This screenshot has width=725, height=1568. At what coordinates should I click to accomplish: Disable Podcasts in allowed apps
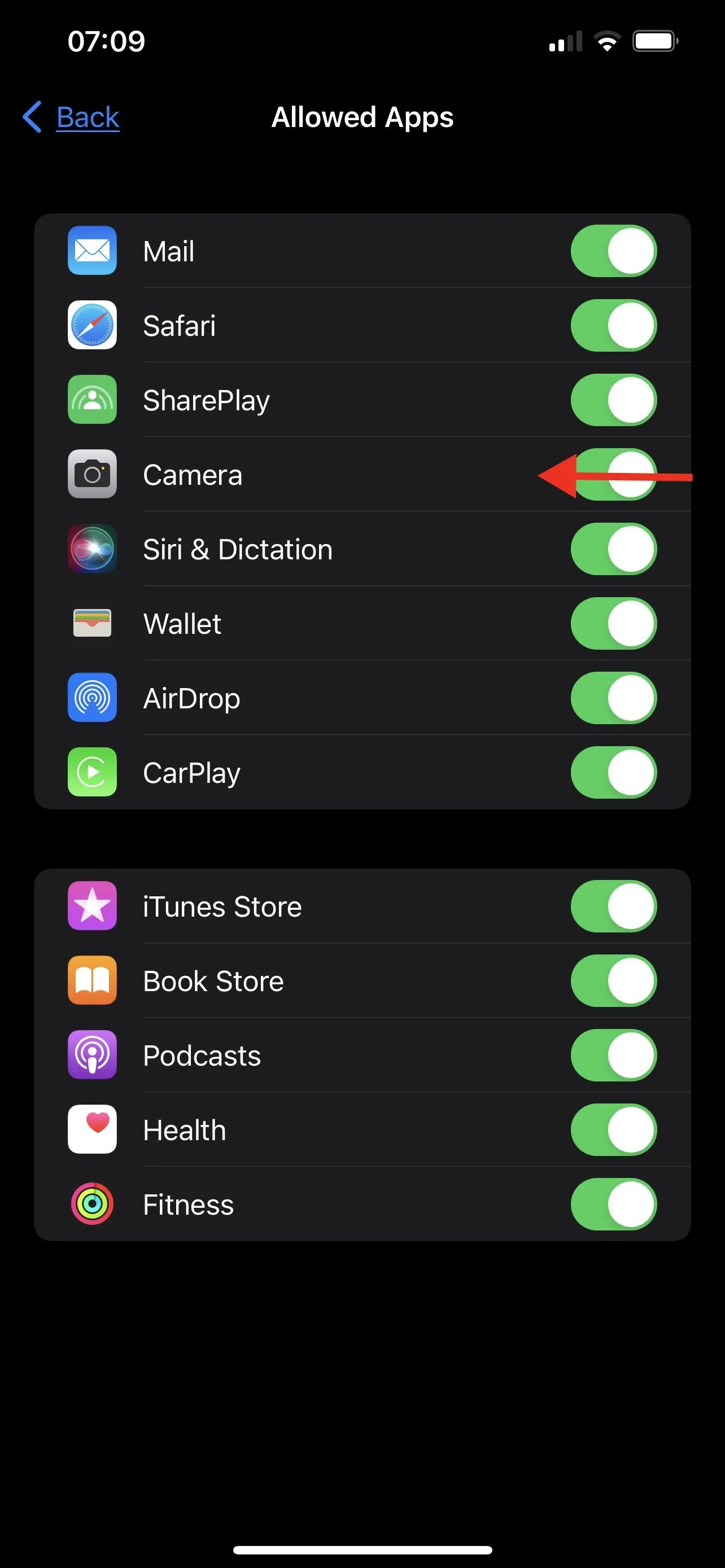pyautogui.click(x=613, y=1055)
